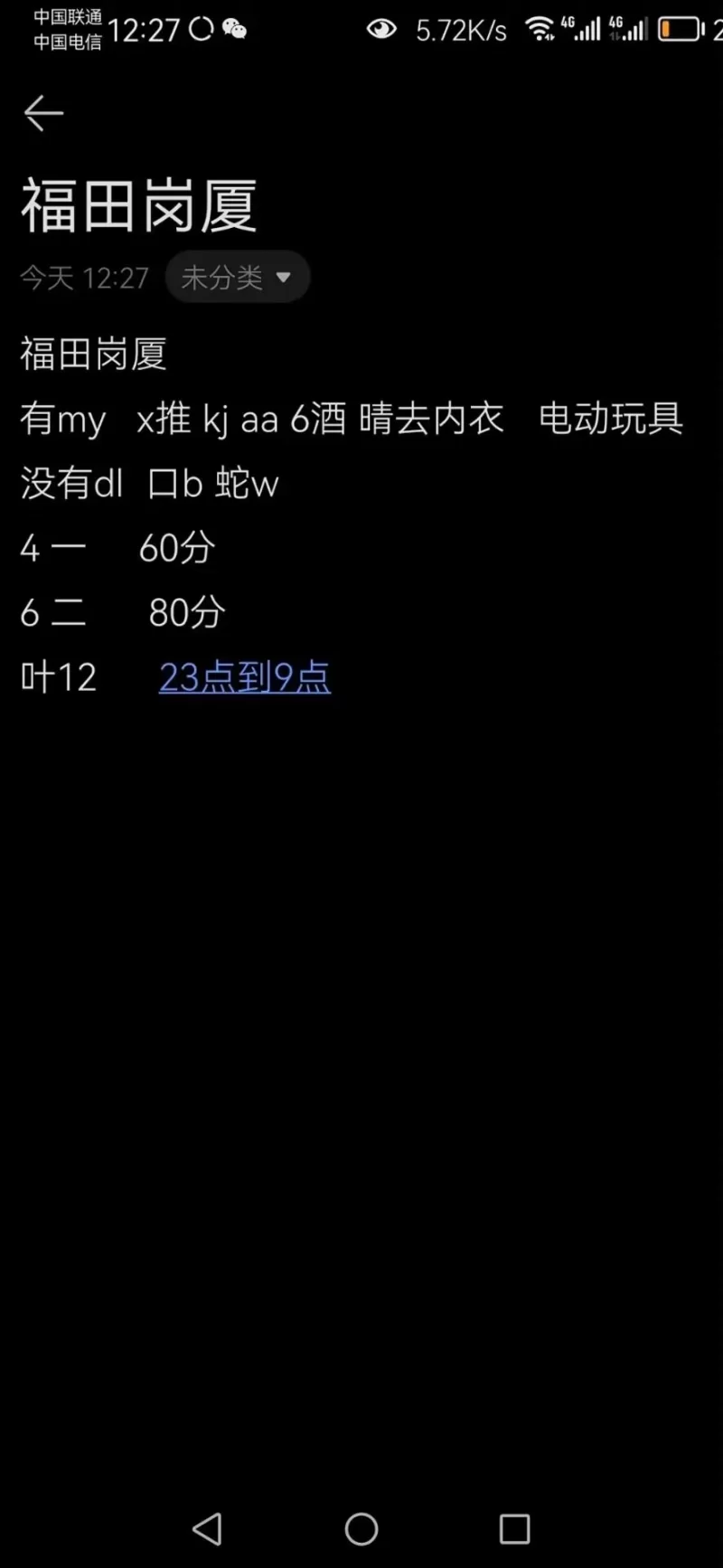Open the 未分类 category dropdown
The height and width of the screenshot is (1568, 723).
tap(237, 277)
